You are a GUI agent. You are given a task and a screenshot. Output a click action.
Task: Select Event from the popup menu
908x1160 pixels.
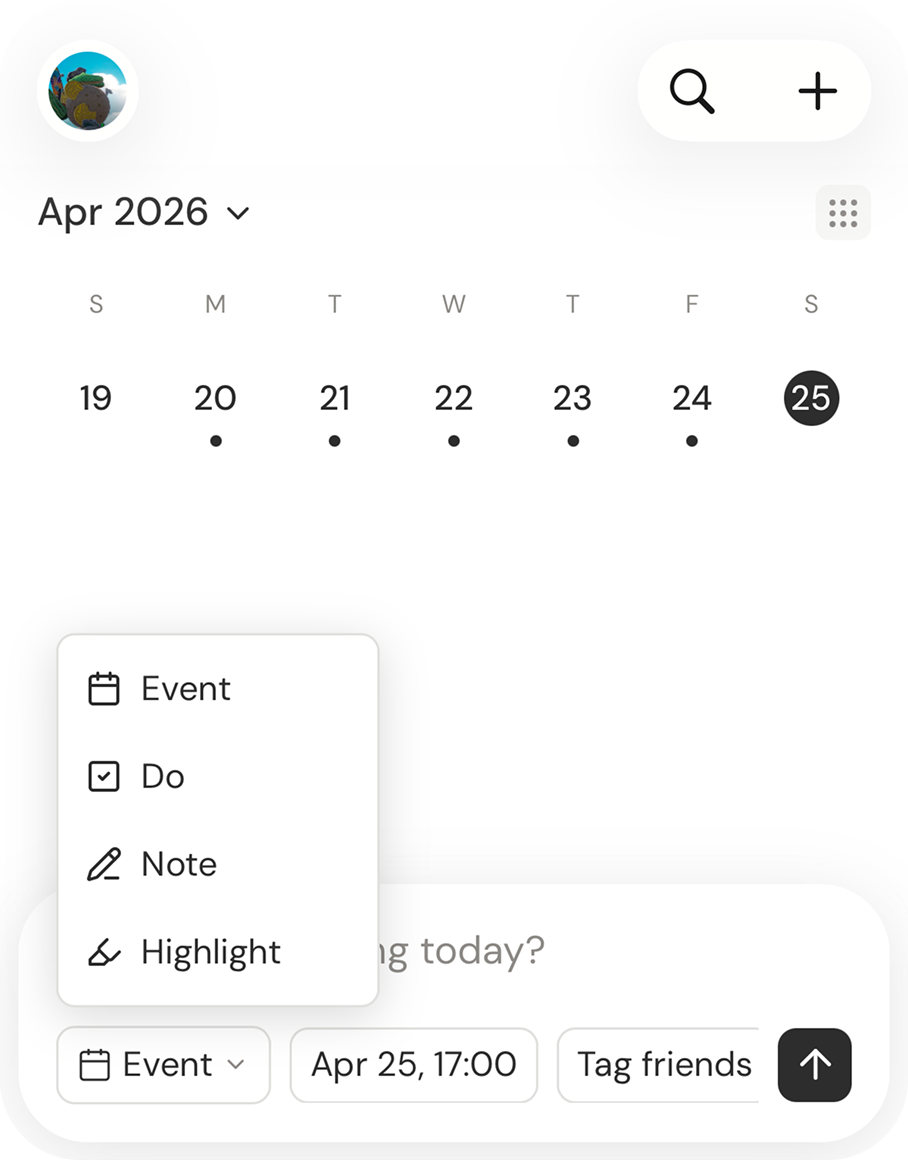pyautogui.click(x=186, y=688)
